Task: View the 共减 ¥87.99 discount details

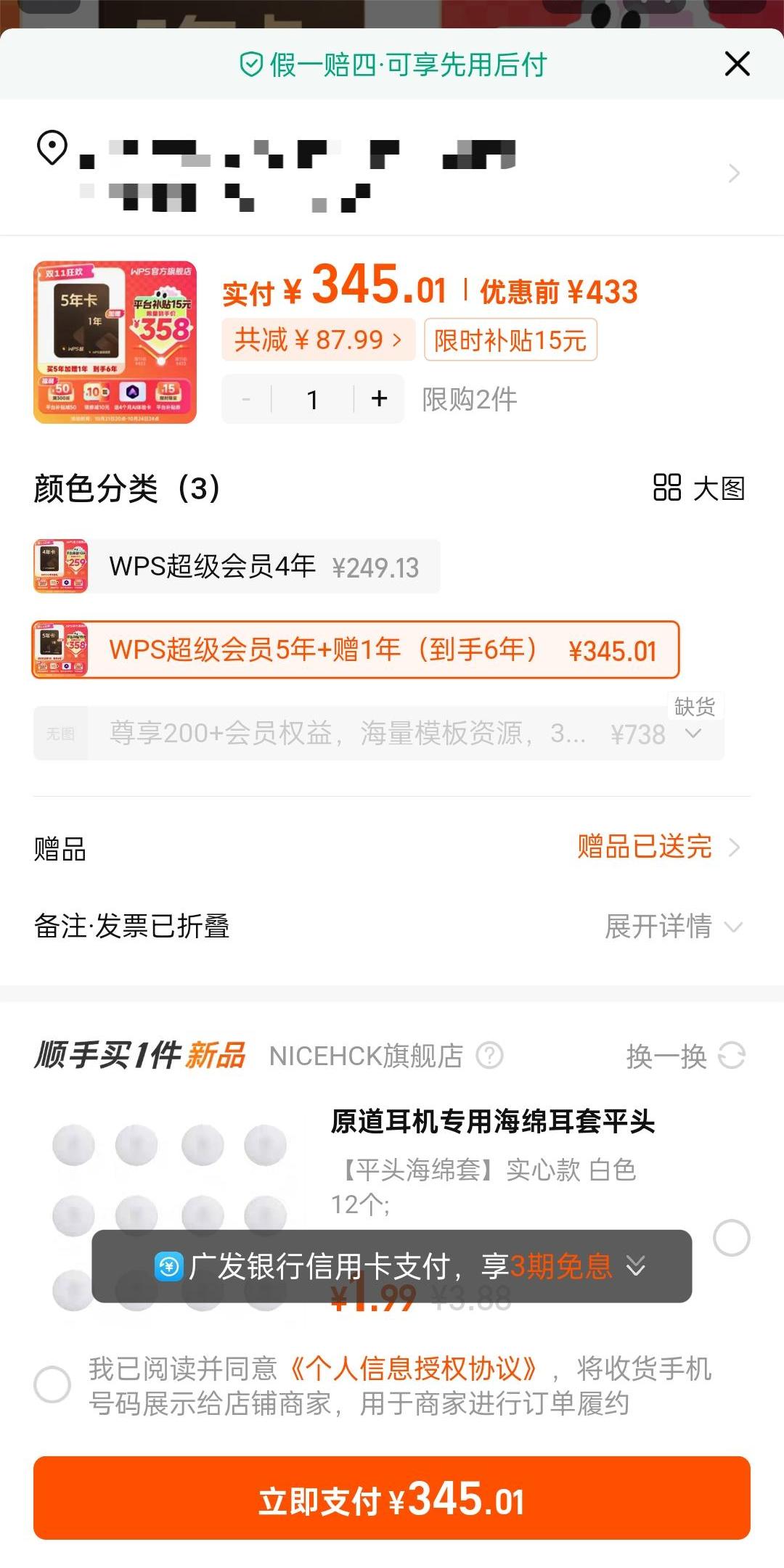Action: 318,340
